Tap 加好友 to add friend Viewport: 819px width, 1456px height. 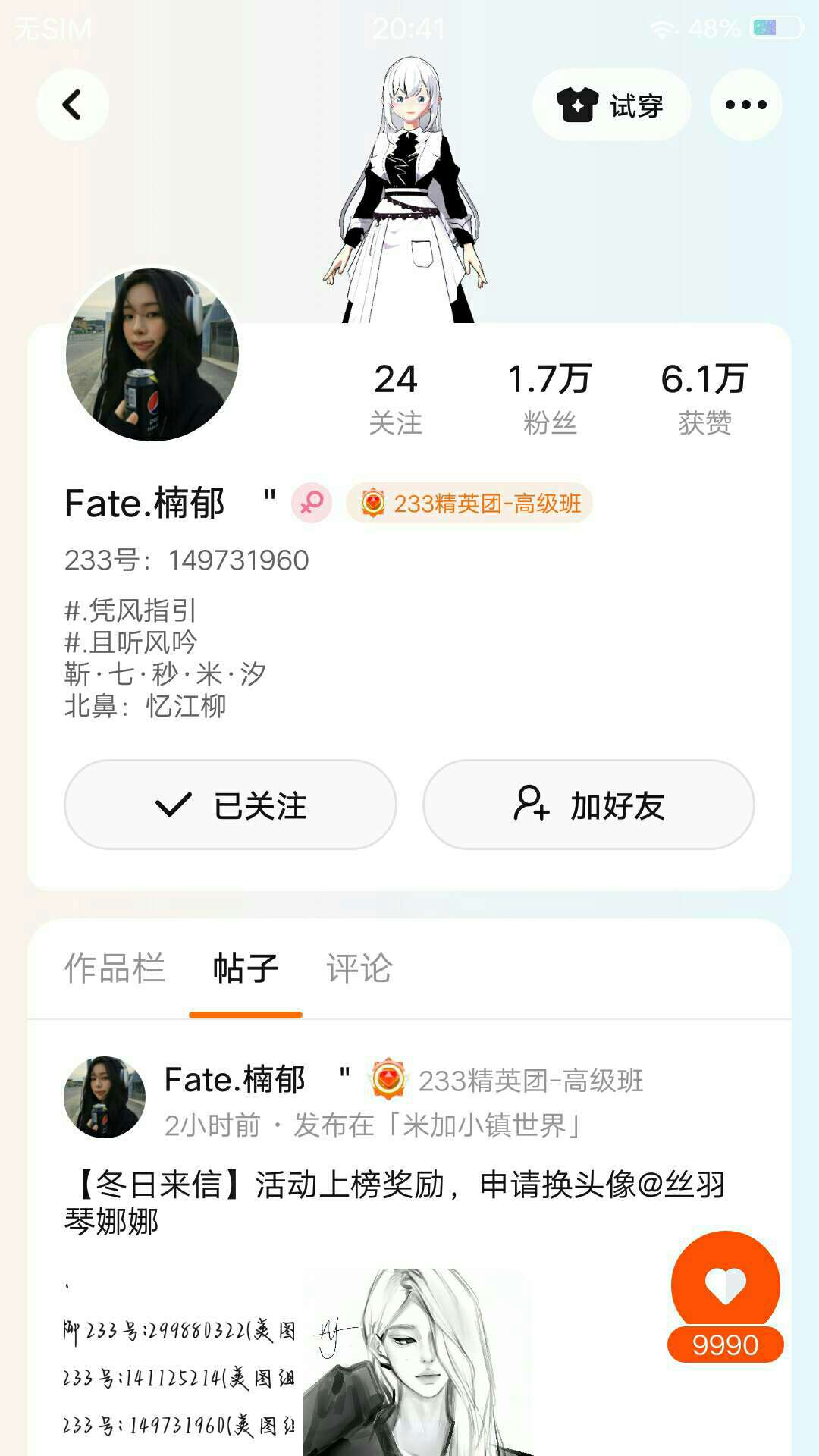point(588,805)
